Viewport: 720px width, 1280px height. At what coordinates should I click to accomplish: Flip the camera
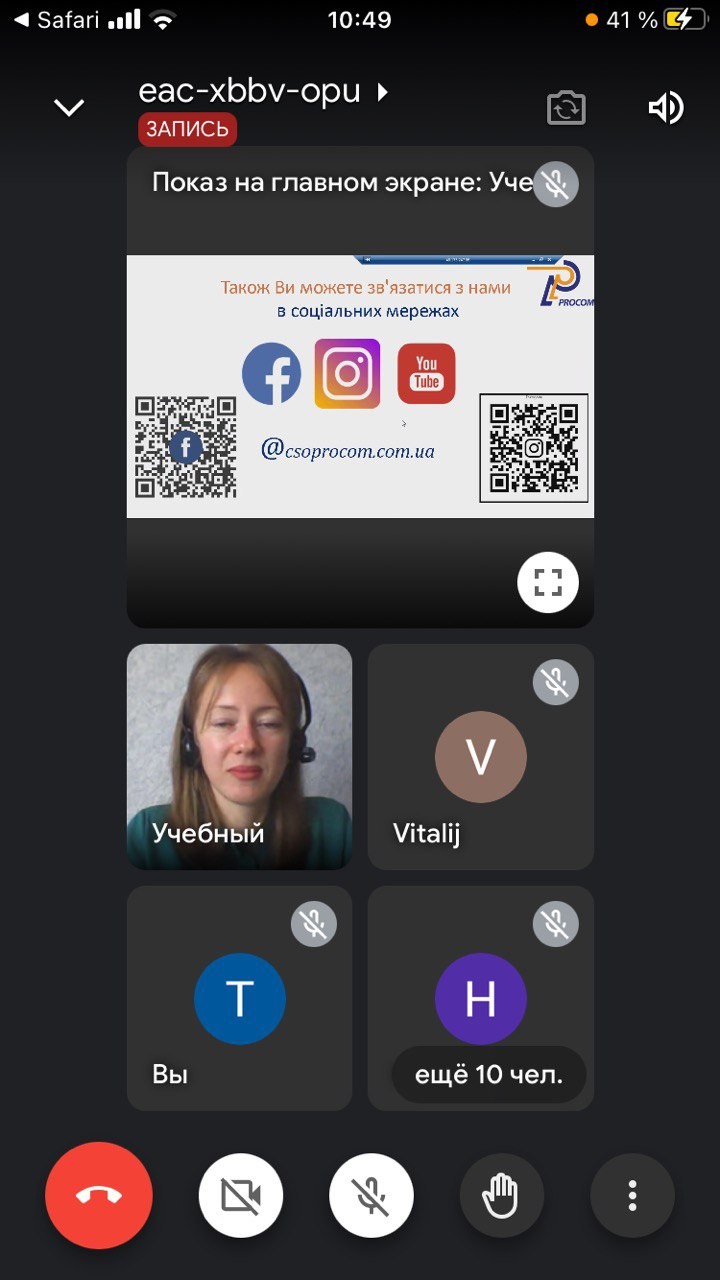[x=566, y=108]
